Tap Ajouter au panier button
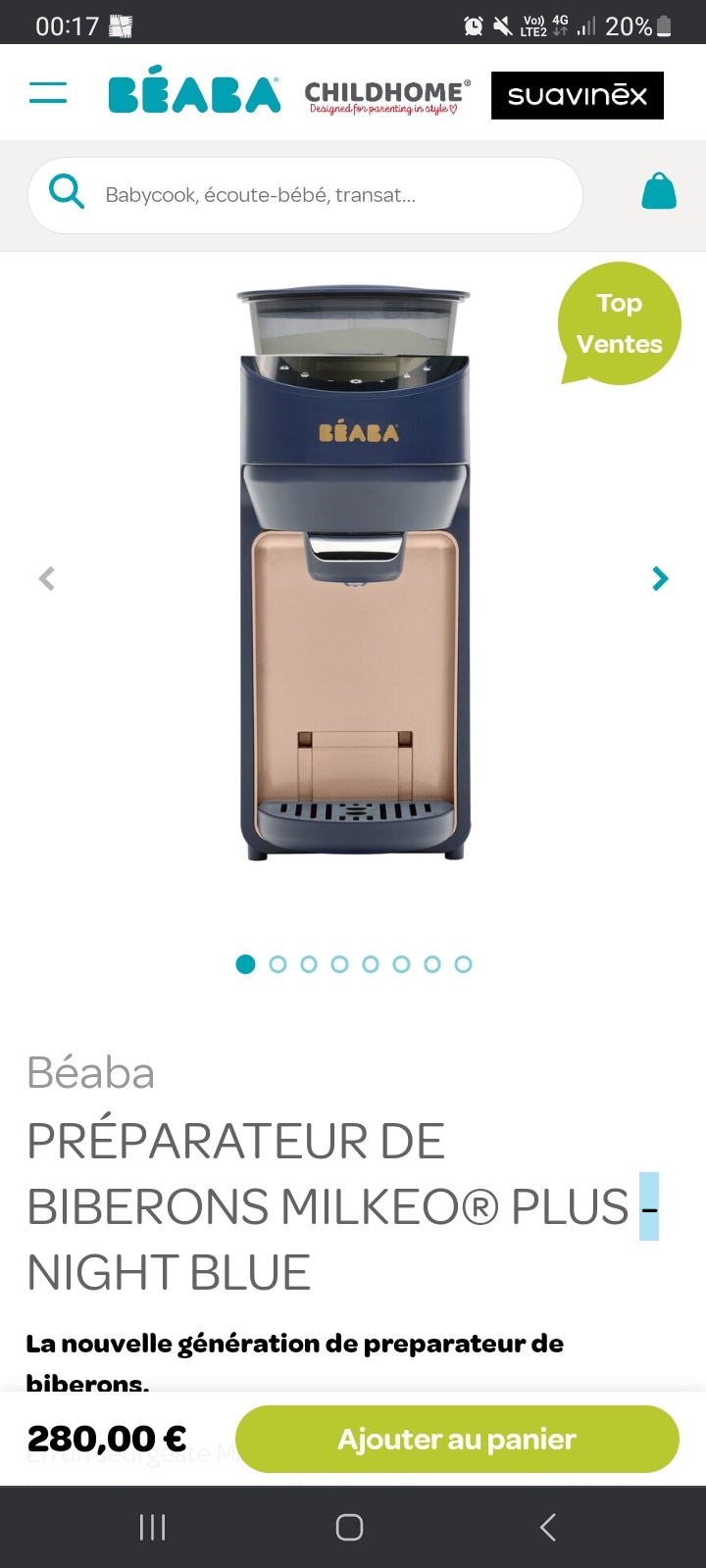The image size is (706, 1568). [x=457, y=1439]
